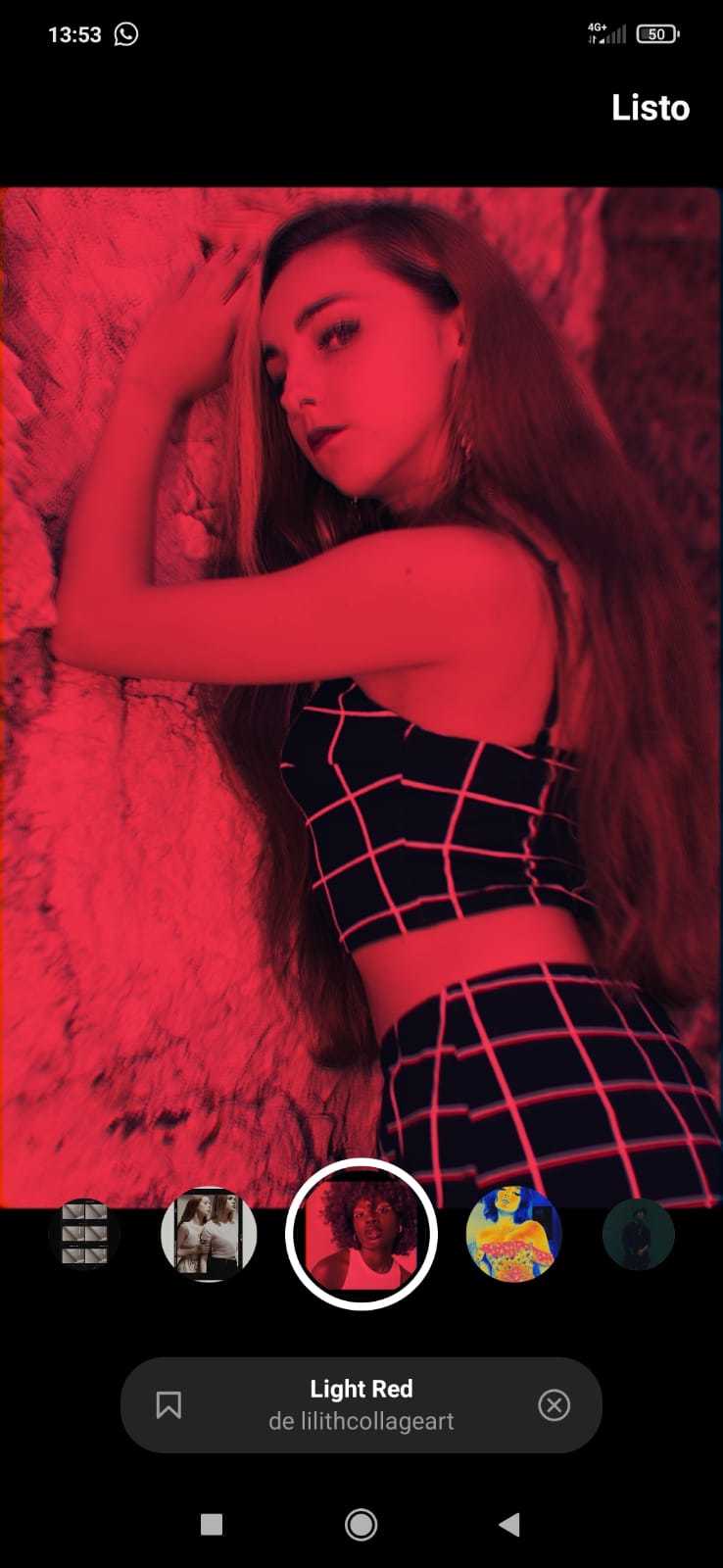Choose the two-women film strip effect
This screenshot has width=723, height=1568.
[209, 1234]
